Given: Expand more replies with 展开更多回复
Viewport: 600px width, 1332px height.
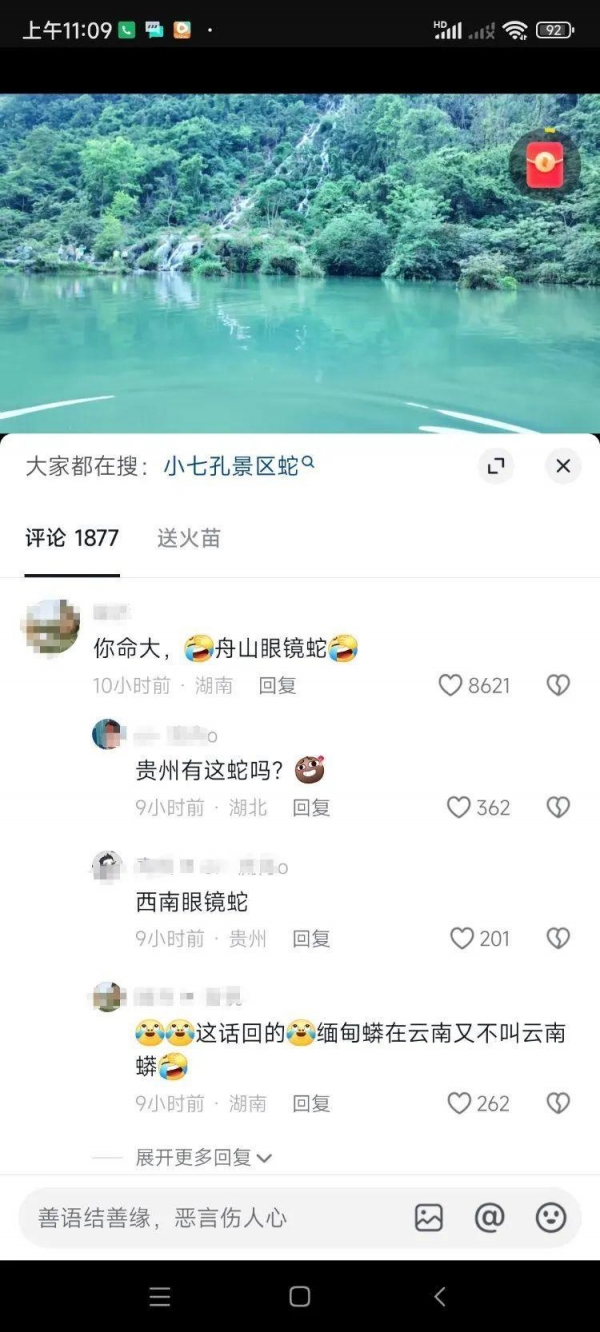Looking at the screenshot, I should [204, 1157].
